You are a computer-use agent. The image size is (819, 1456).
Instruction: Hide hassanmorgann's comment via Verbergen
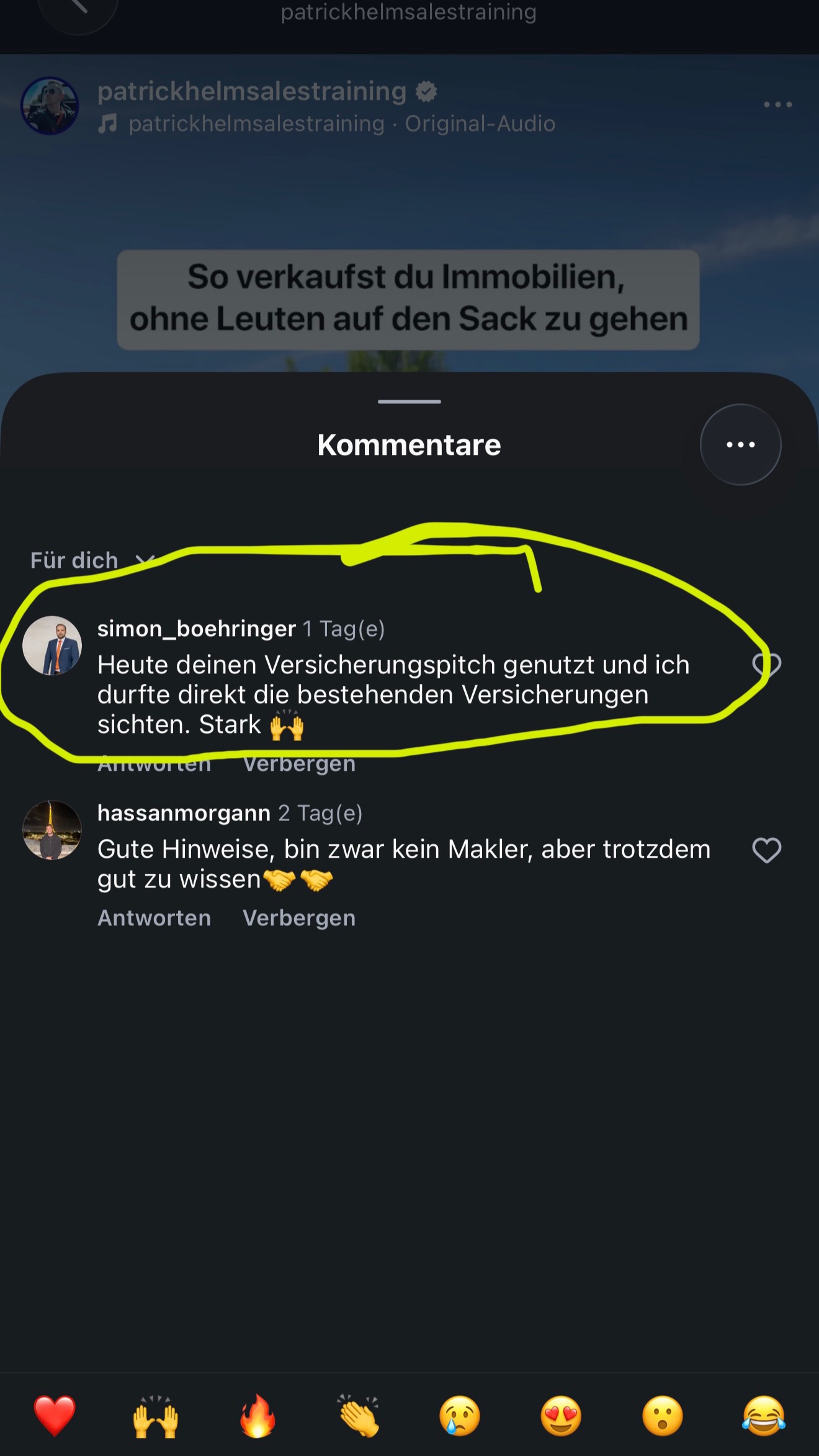pyautogui.click(x=299, y=918)
